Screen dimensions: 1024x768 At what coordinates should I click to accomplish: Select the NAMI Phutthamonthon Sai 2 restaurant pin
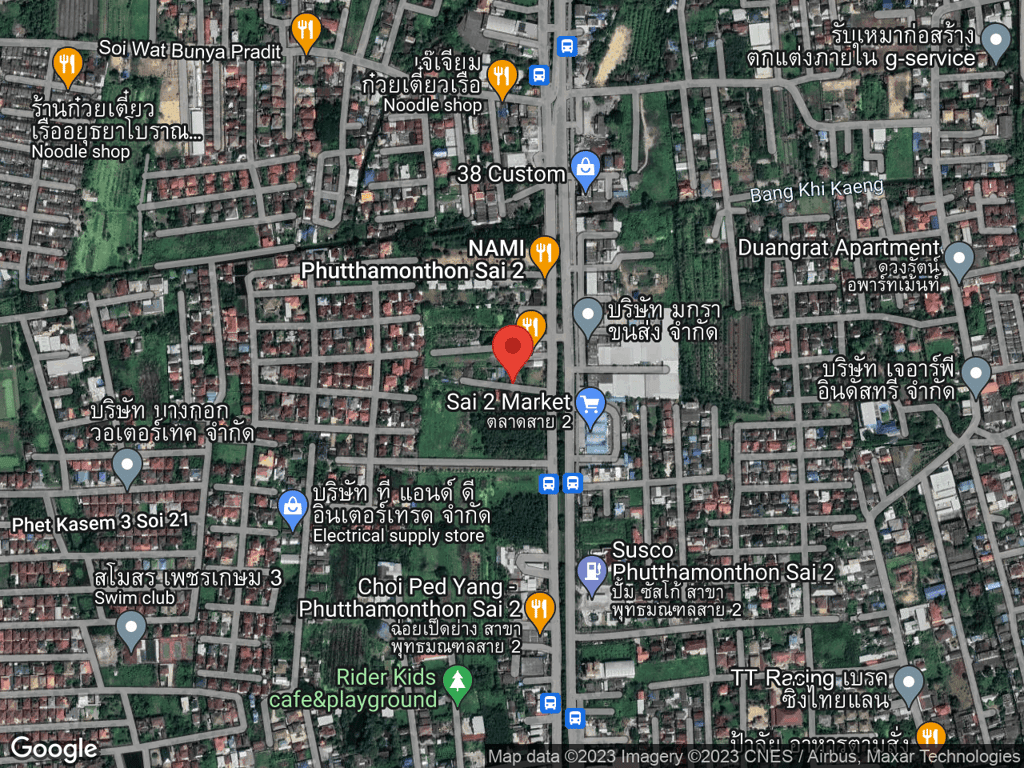click(544, 253)
